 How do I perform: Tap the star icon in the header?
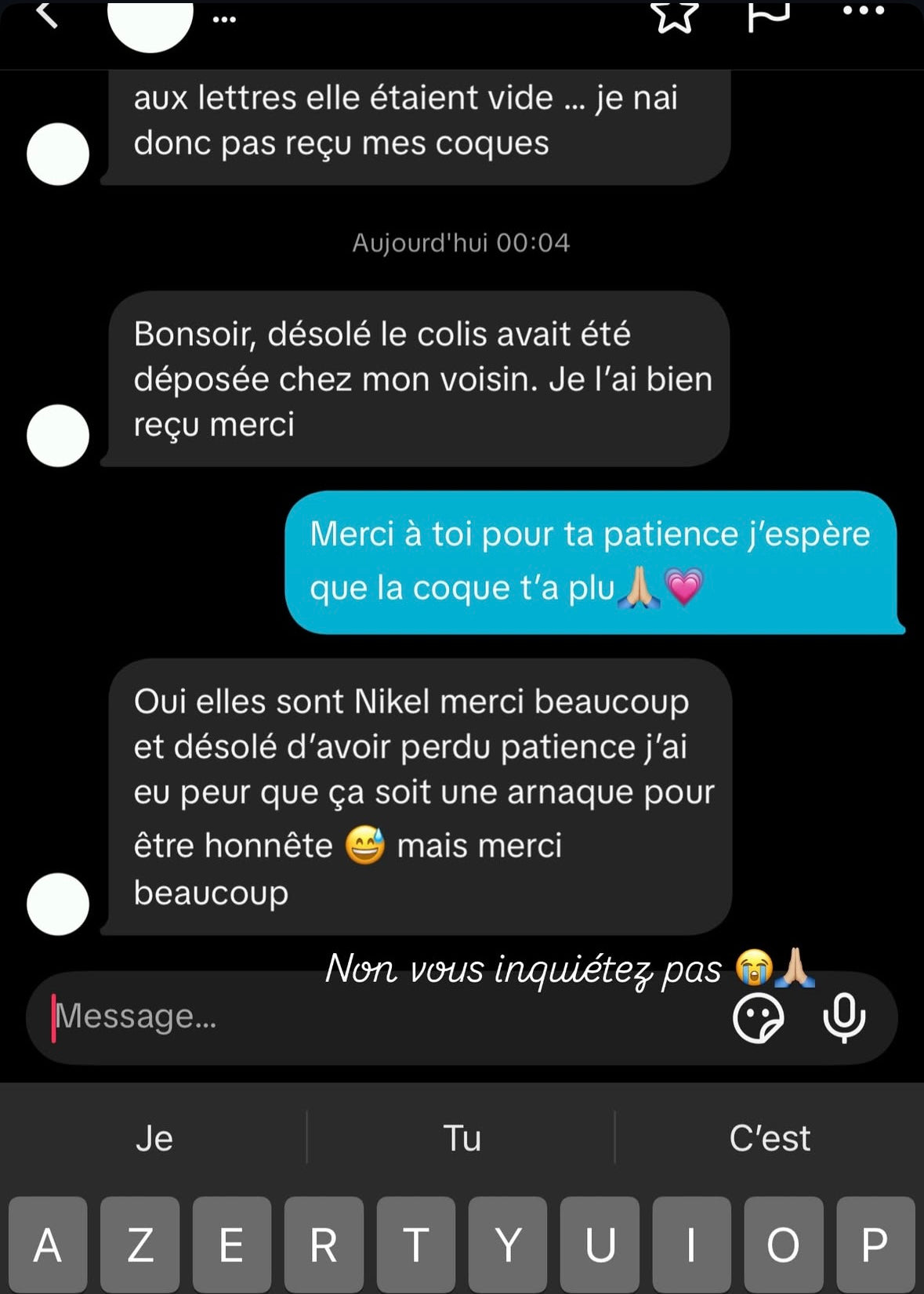point(675,16)
